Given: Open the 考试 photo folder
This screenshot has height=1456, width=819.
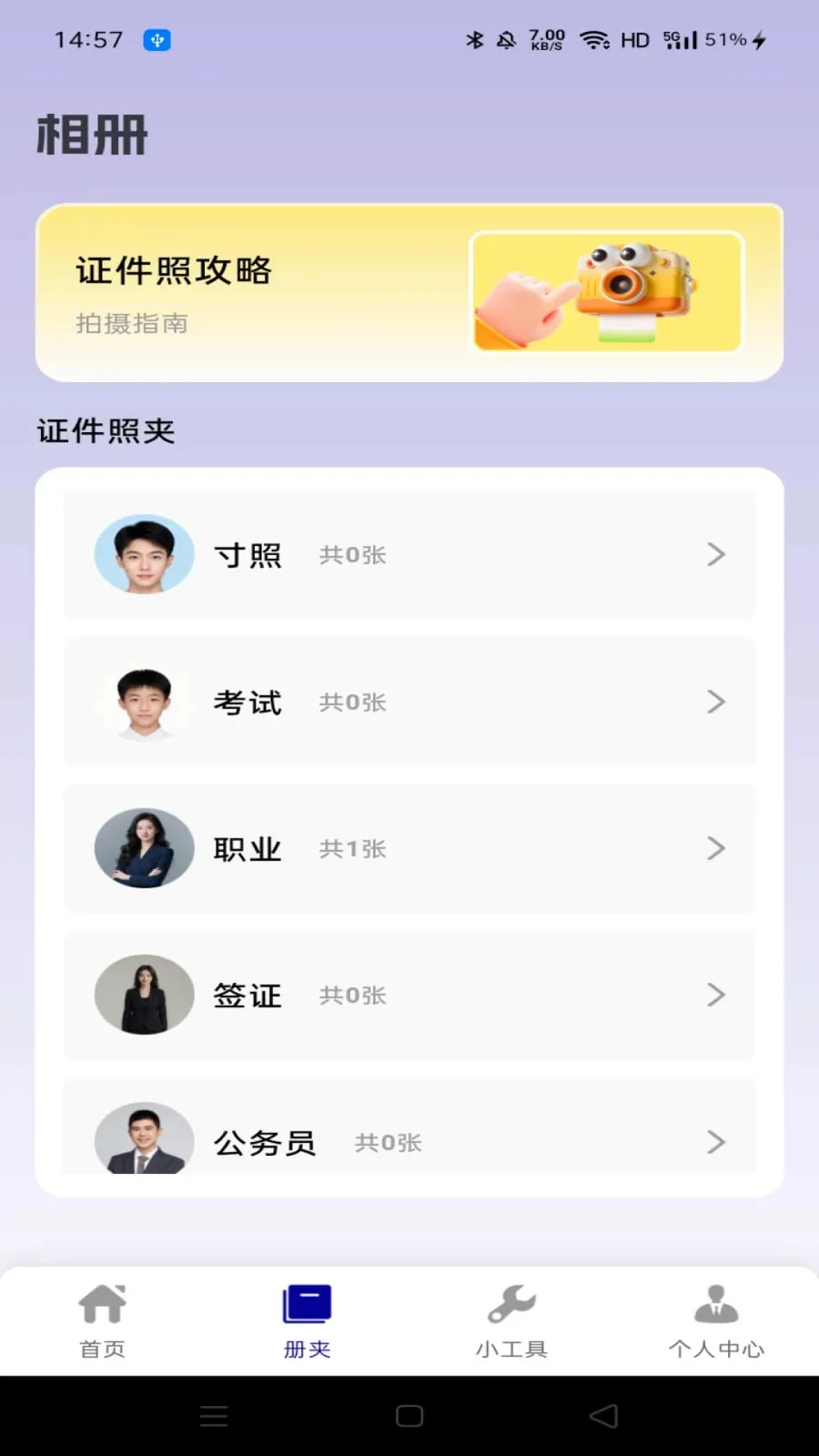Looking at the screenshot, I should click(x=409, y=702).
